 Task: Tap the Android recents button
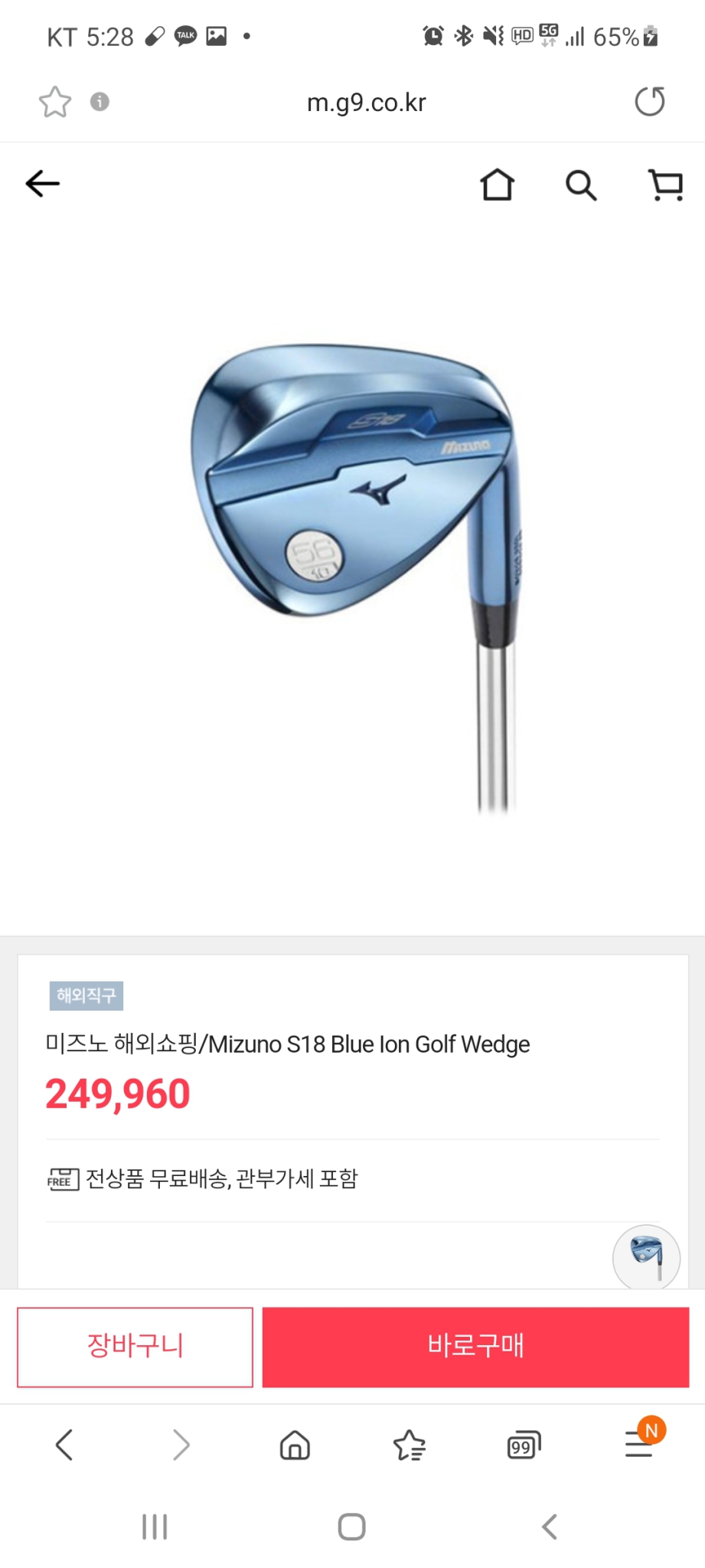155,1526
